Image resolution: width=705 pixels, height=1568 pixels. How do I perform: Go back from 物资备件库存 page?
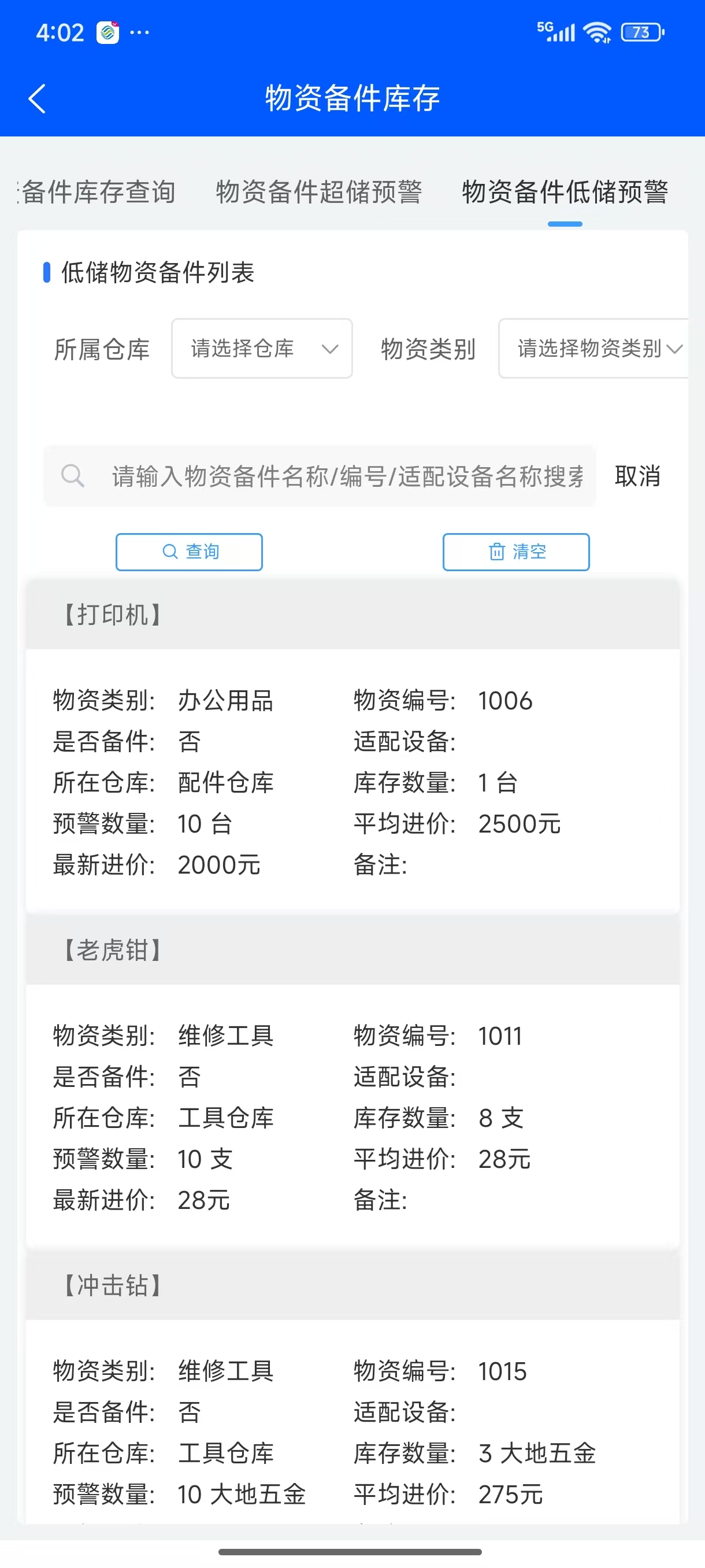tap(38, 99)
